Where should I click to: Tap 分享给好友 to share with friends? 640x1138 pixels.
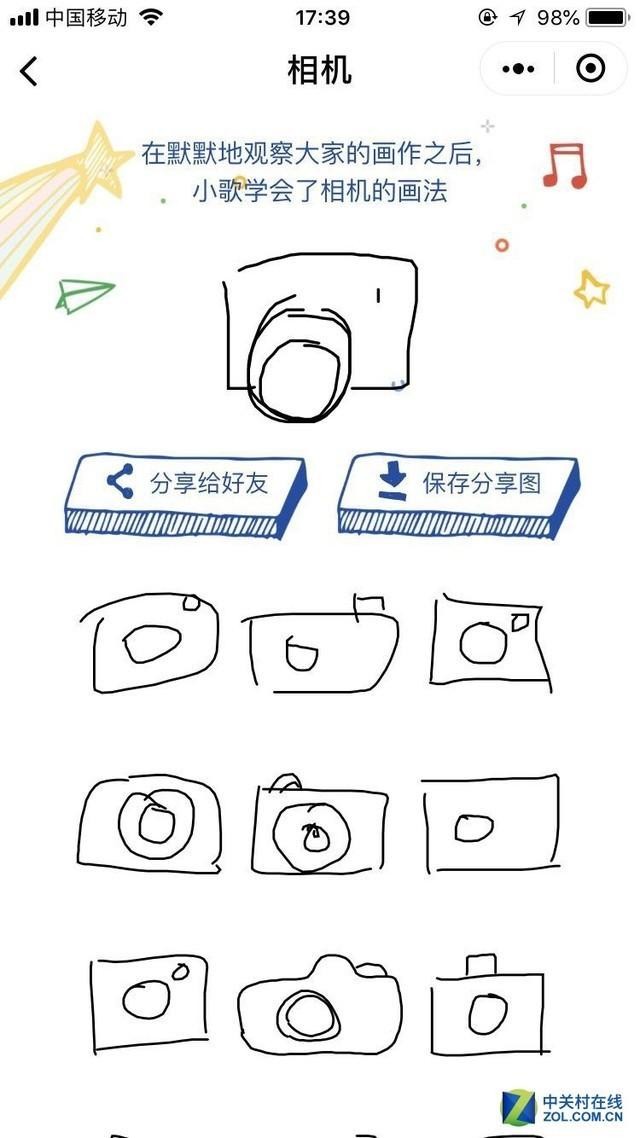tap(186, 484)
